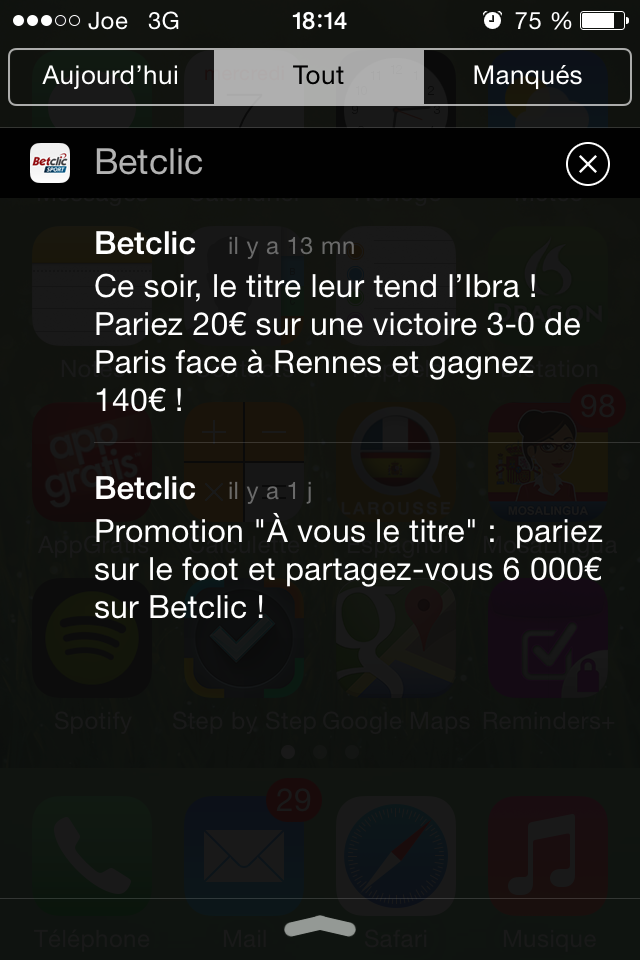640x960 pixels.
Task: Clear all Betclic notifications
Action: (x=587, y=164)
